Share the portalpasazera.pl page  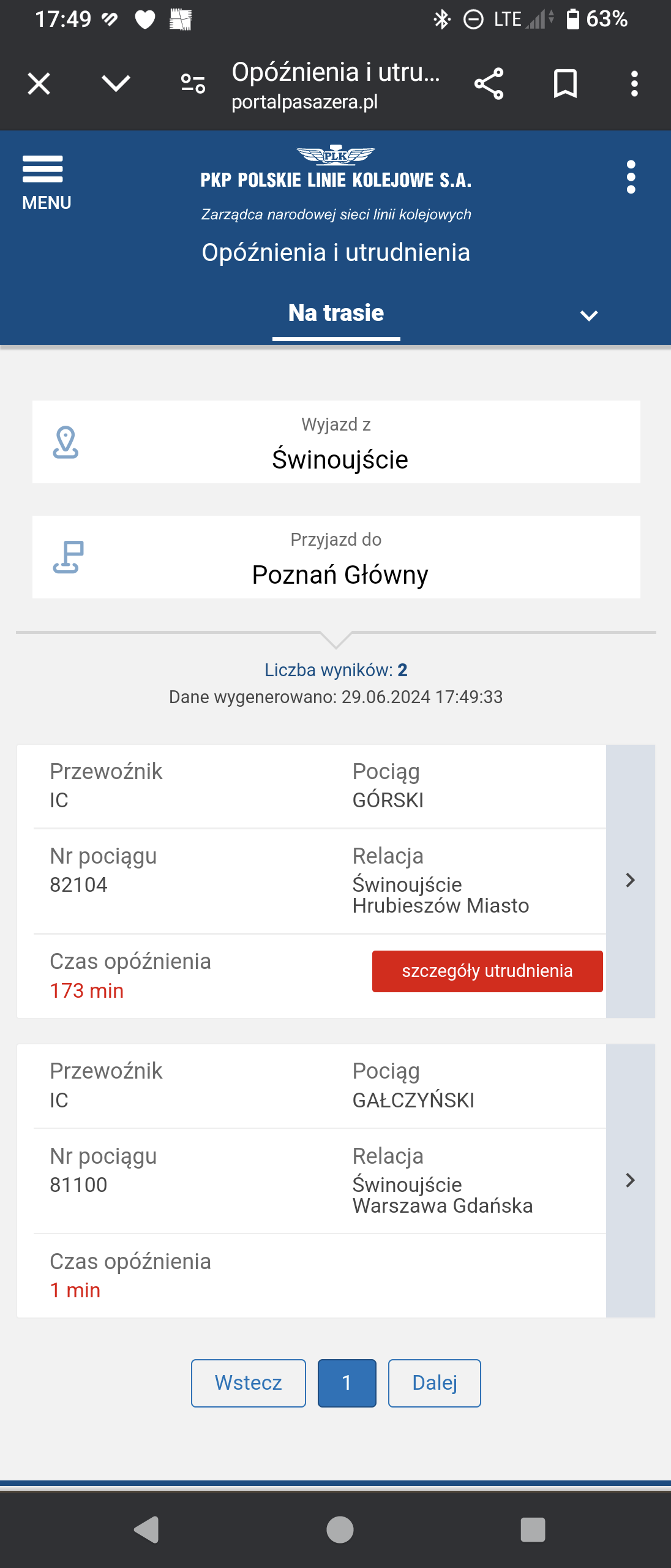[489, 84]
